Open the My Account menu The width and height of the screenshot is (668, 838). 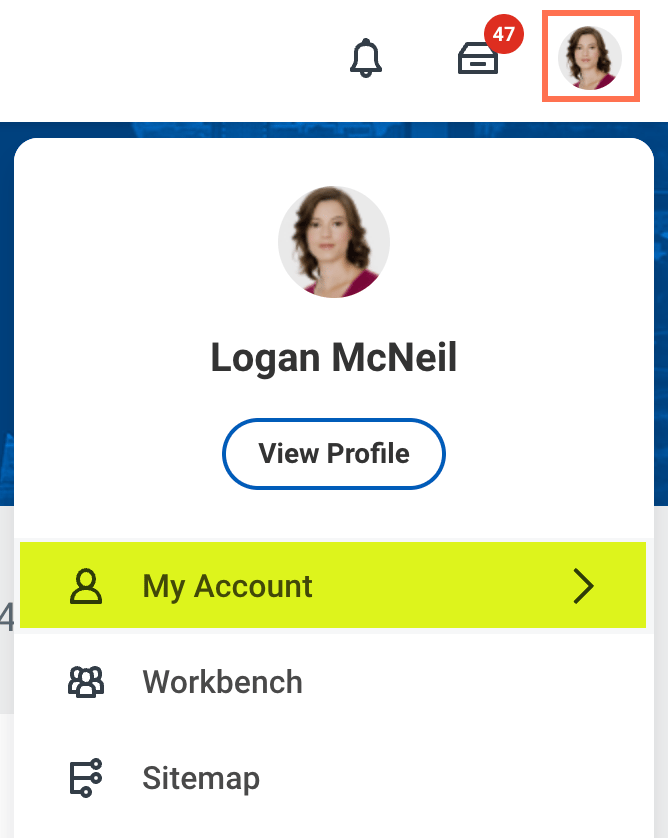tap(332, 586)
